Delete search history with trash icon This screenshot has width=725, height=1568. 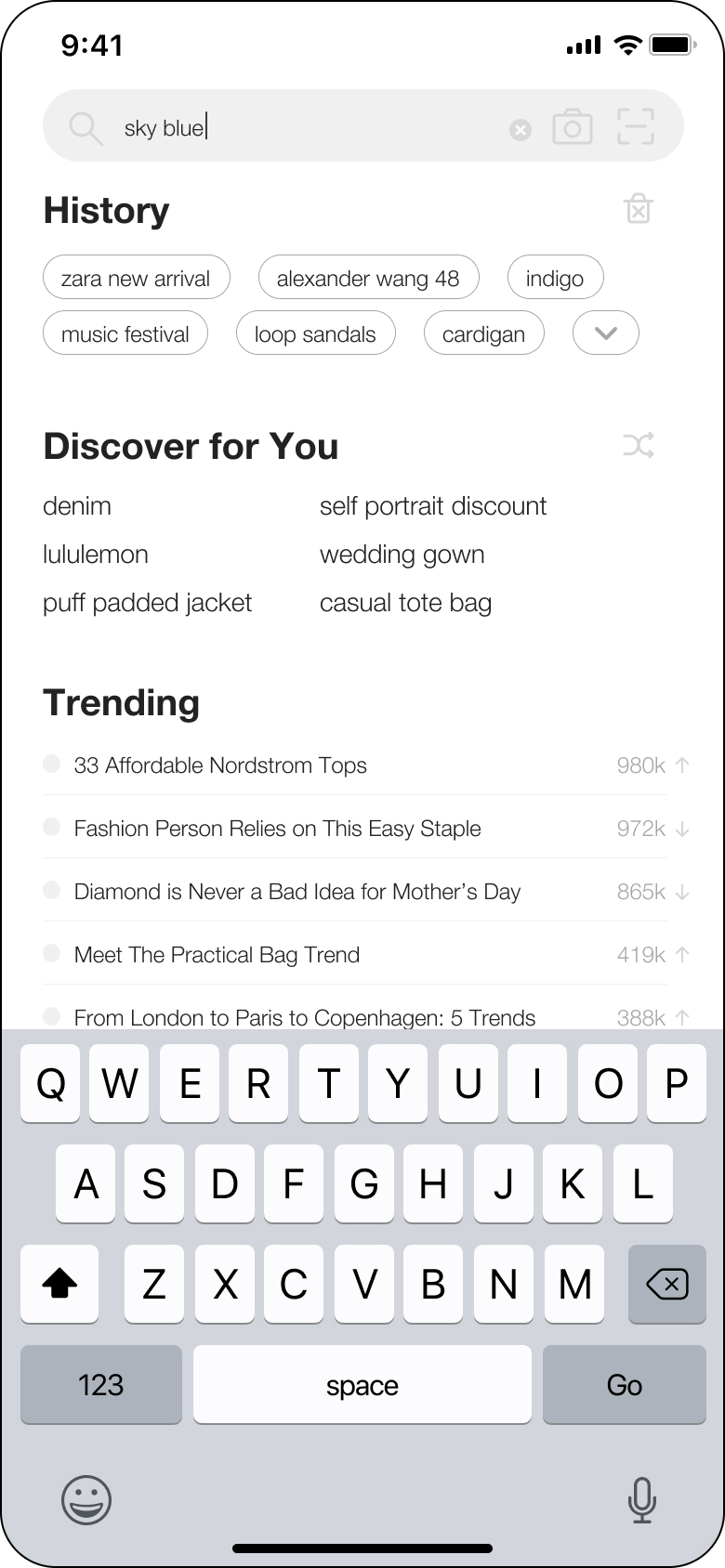pos(638,209)
